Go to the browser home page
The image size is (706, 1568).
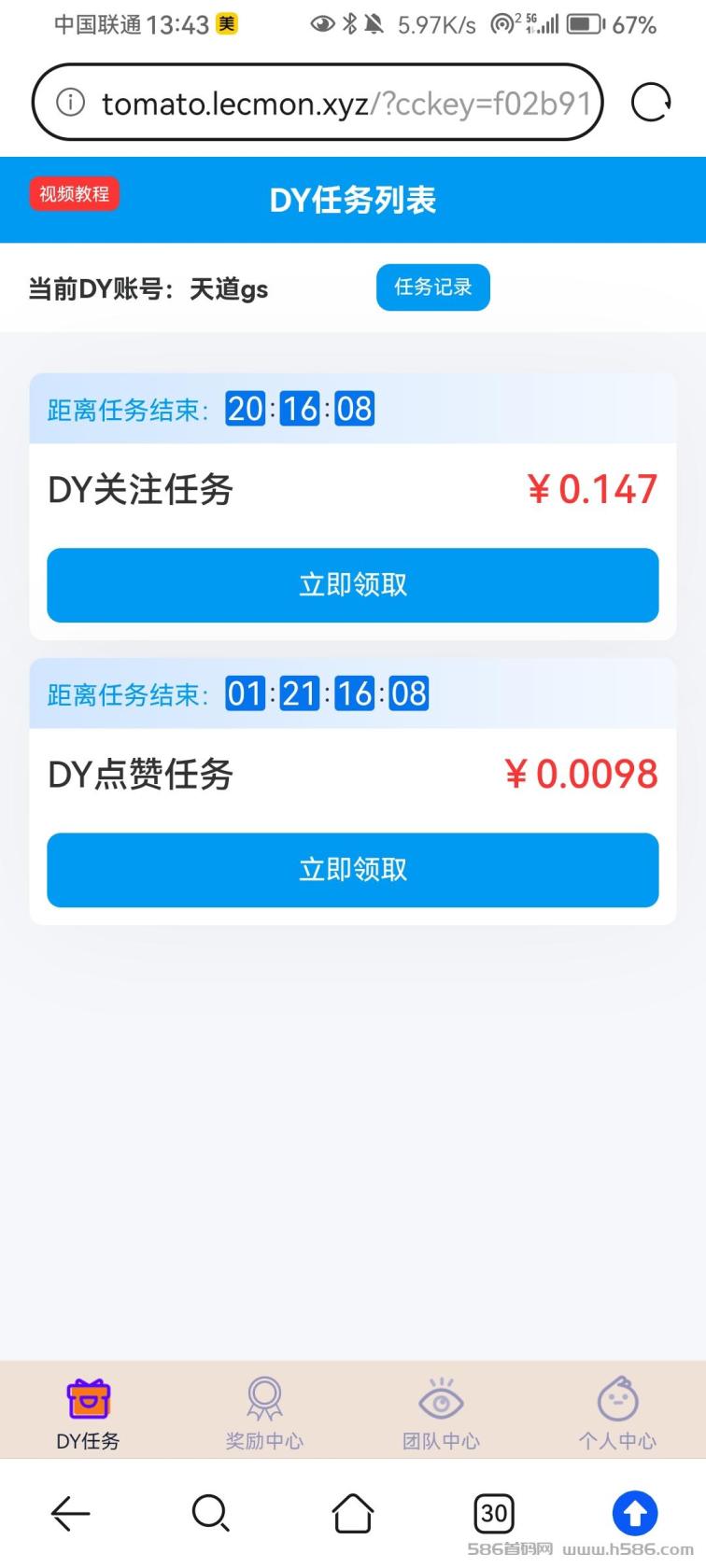click(353, 1513)
